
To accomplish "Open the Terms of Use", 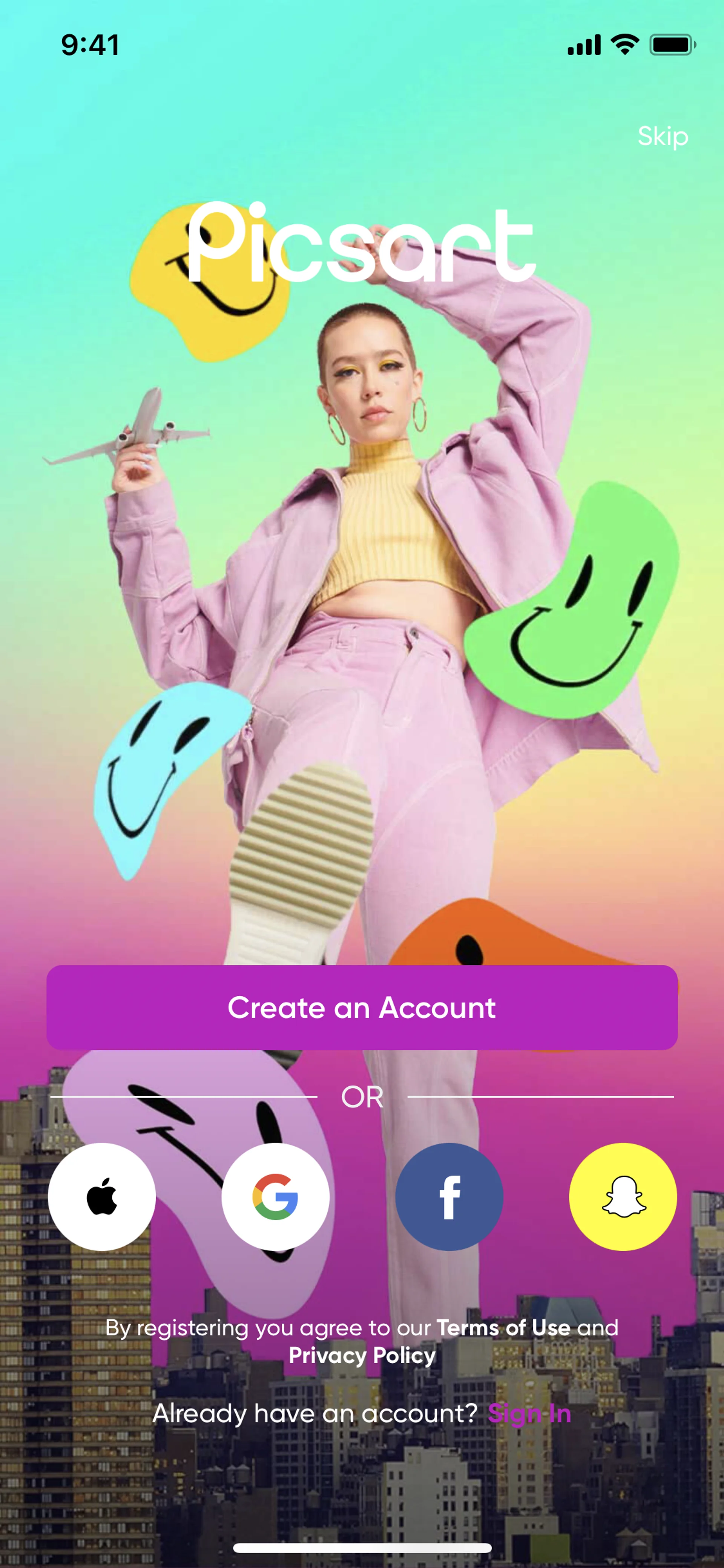I will 503,1328.
